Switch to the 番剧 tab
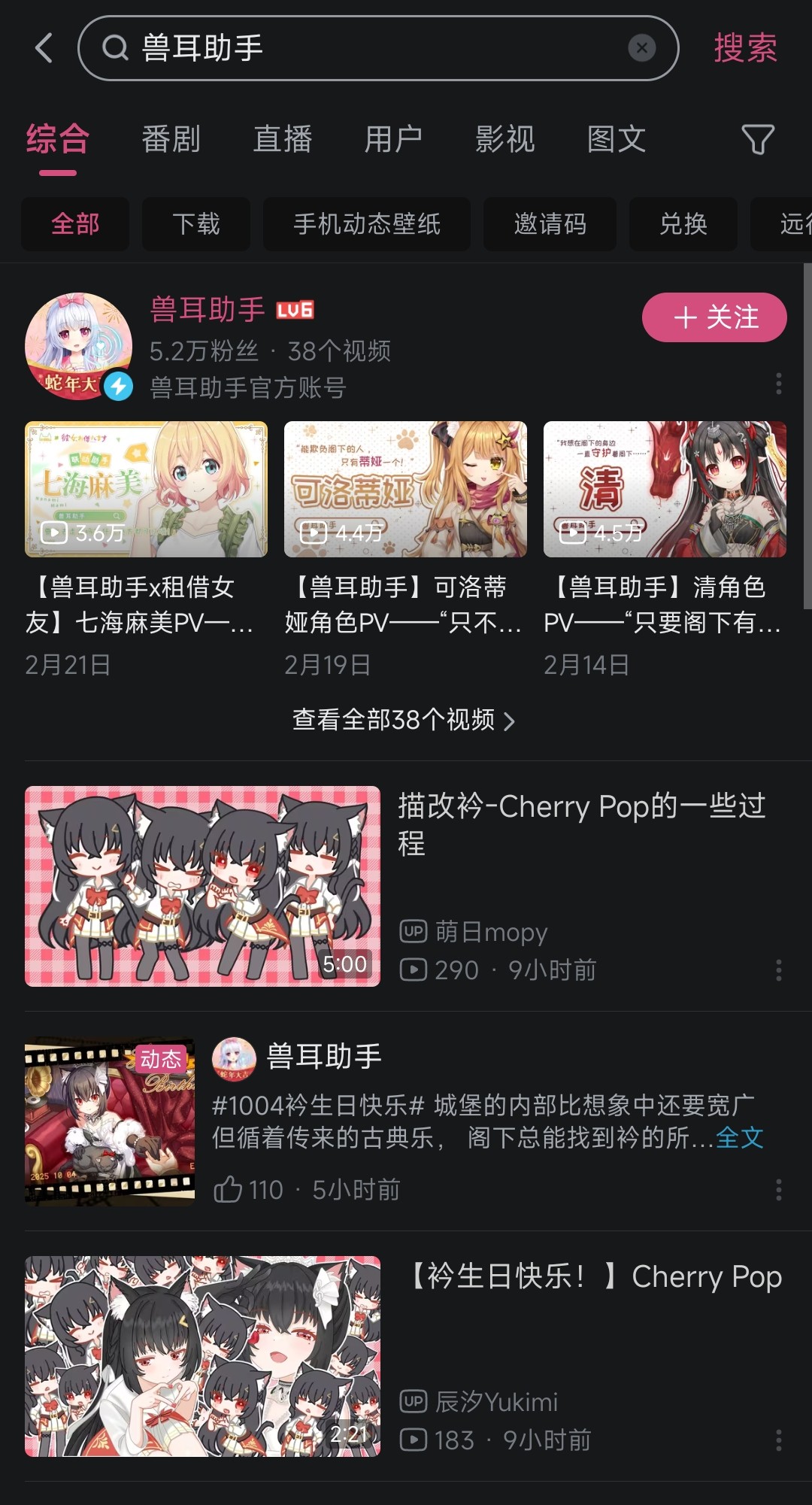Viewport: 812px width, 1505px height. 171,139
